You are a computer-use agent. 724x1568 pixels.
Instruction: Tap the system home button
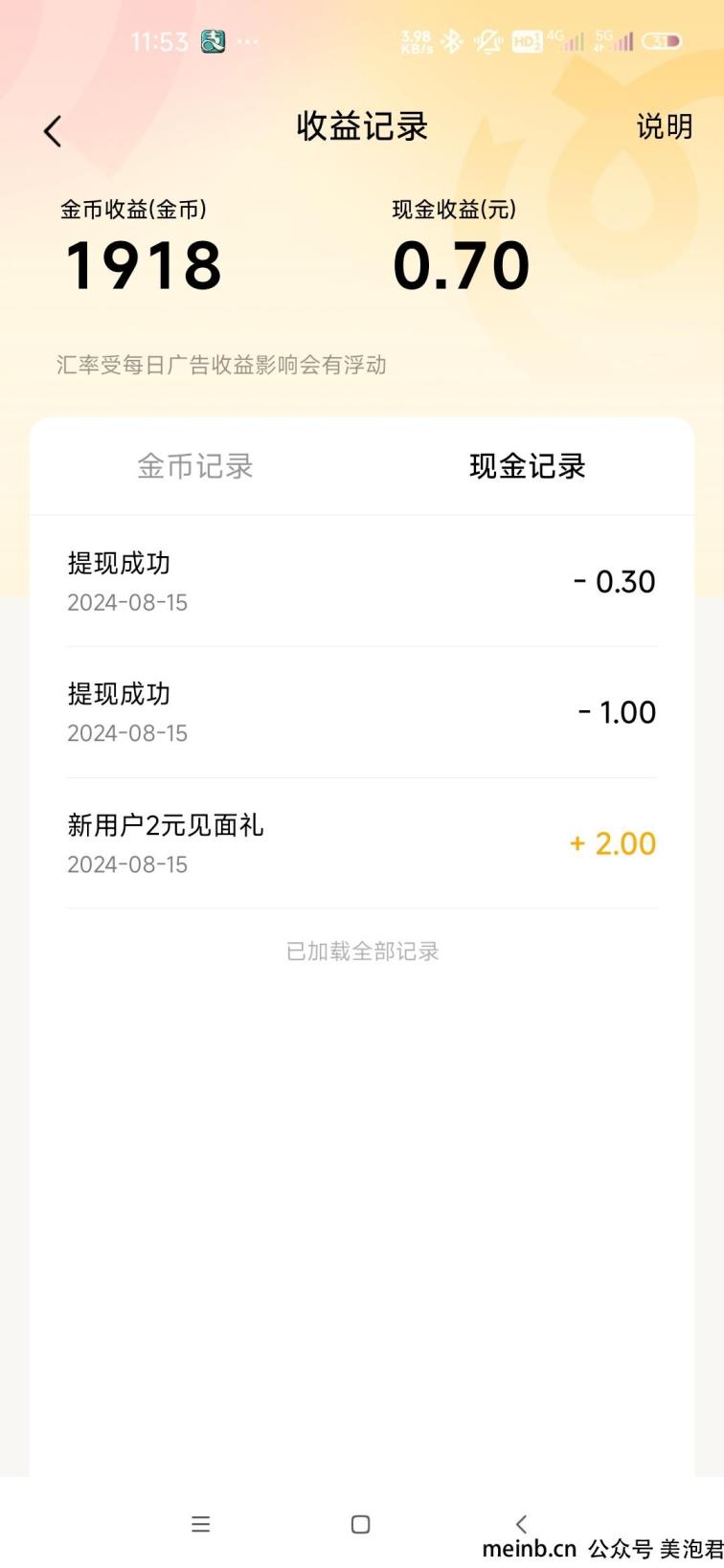361,1524
